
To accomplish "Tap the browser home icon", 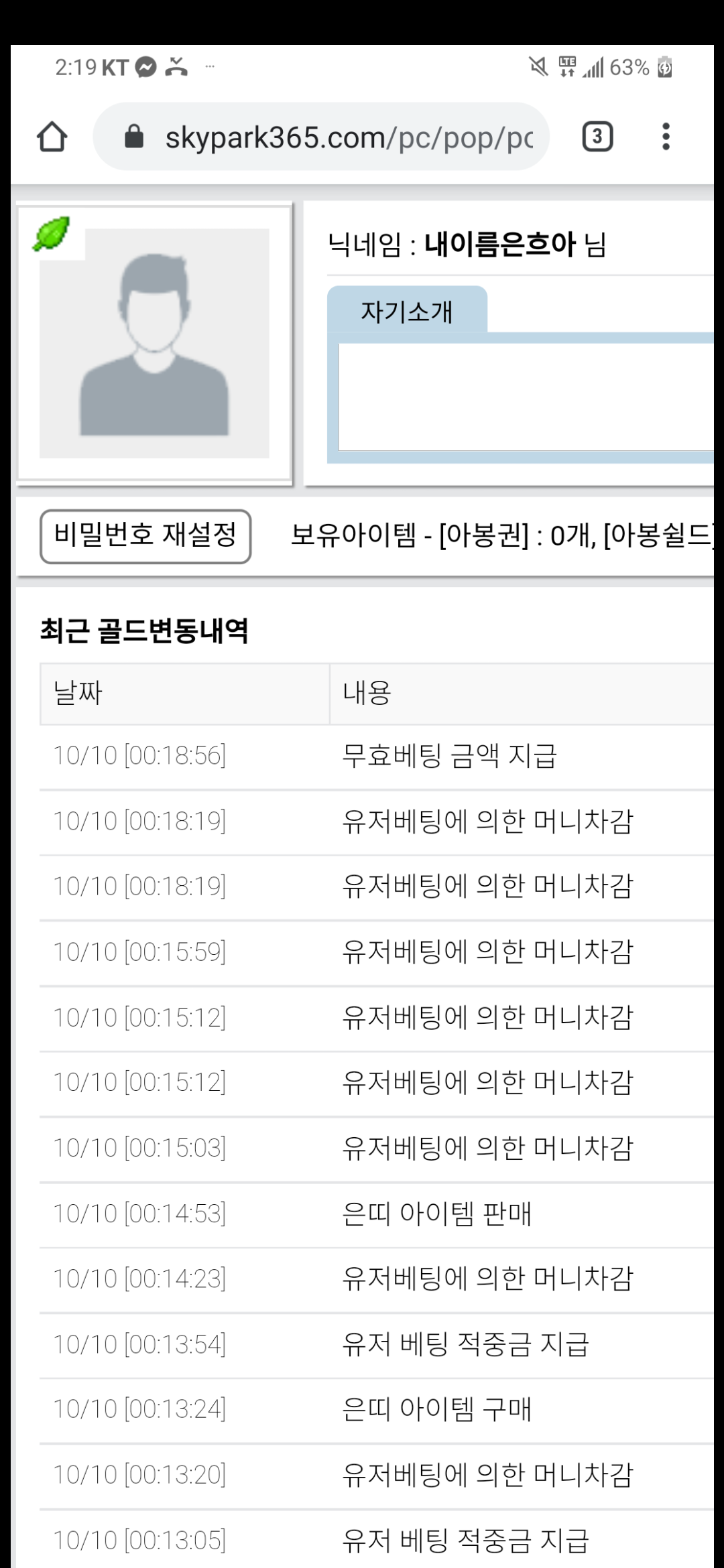I will click(52, 137).
